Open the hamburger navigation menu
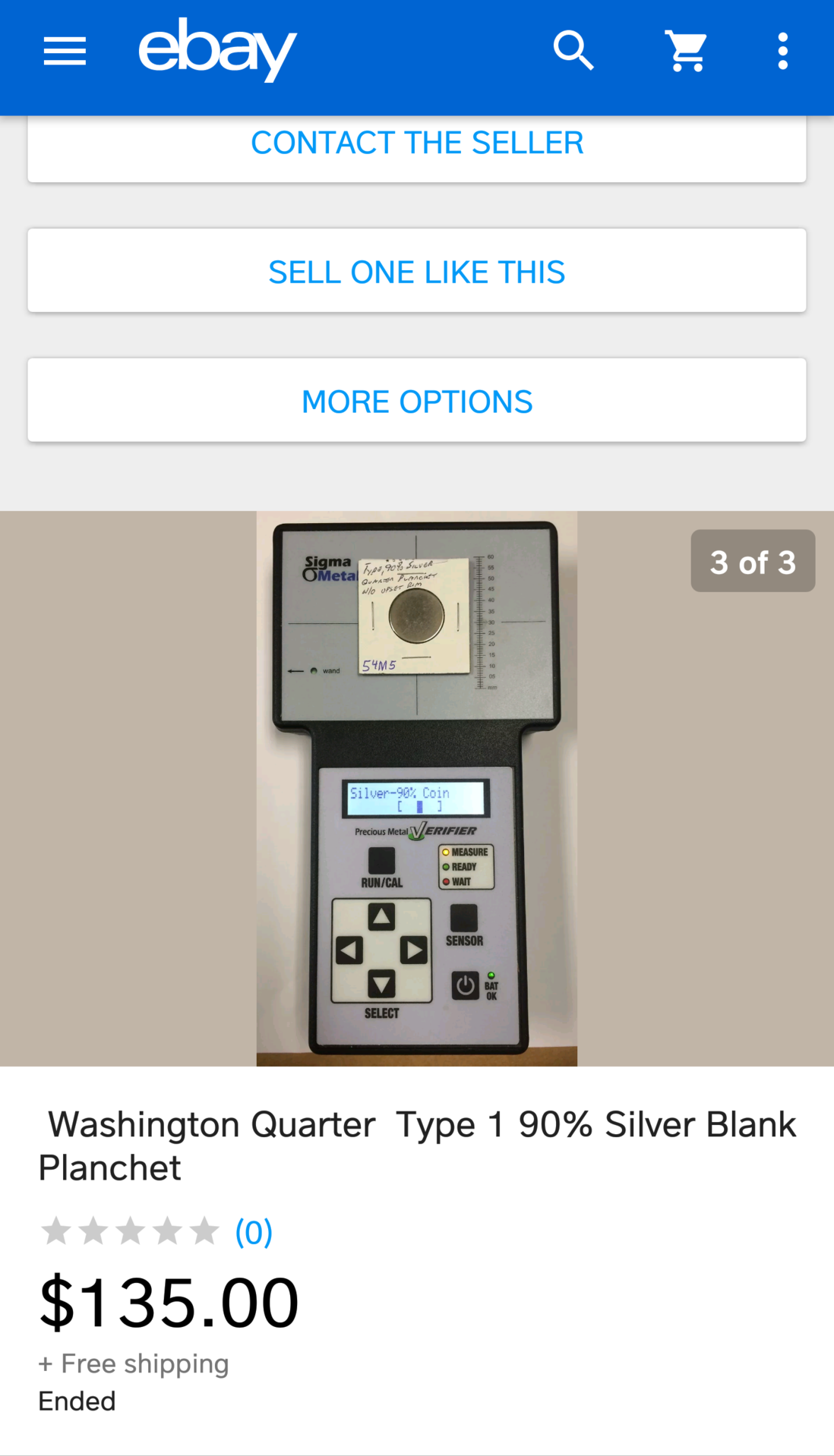The width and height of the screenshot is (834, 1456). coord(65,52)
